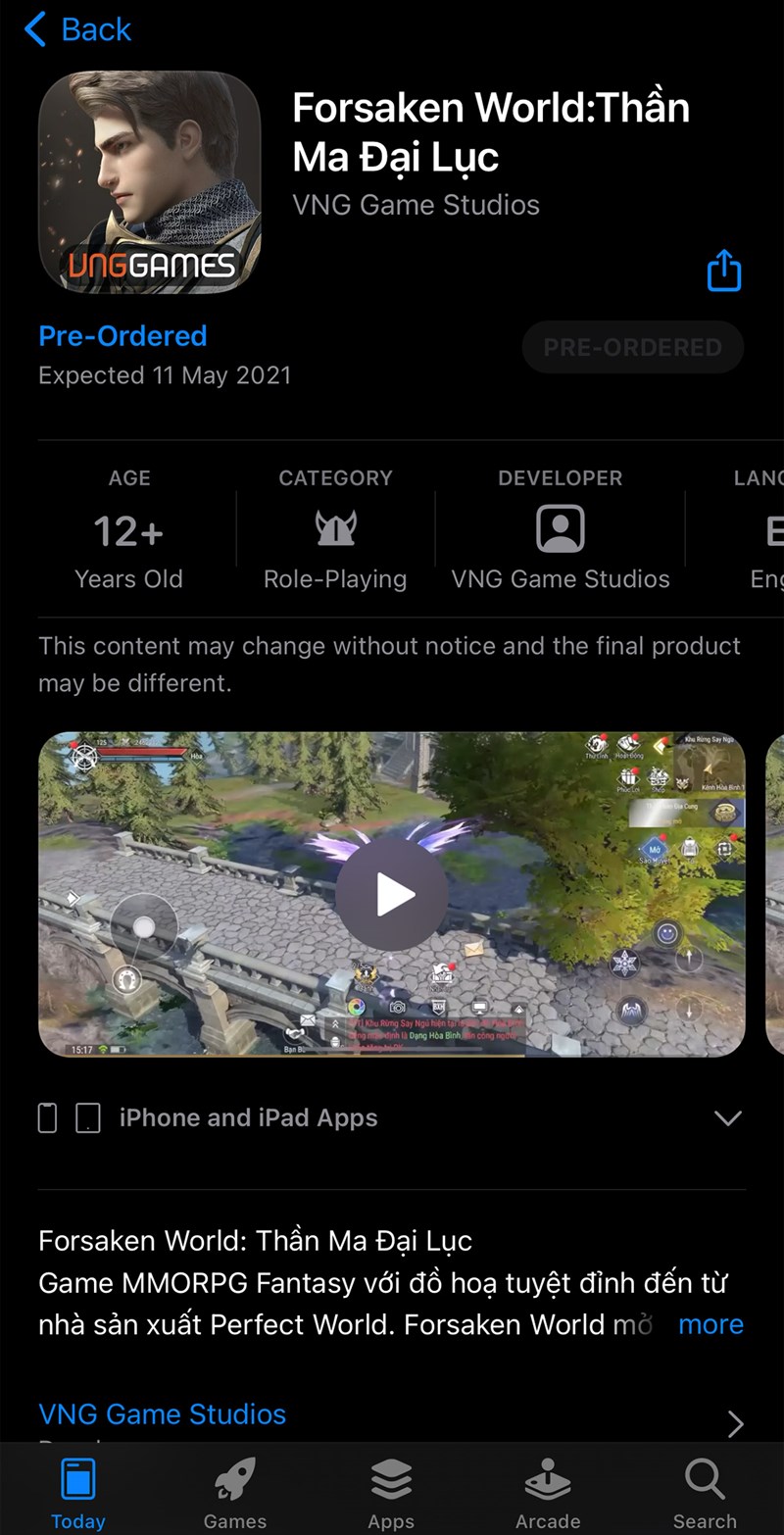Open the VNG Game Studios developer info badge
784x1535 pixels.
click(x=561, y=532)
